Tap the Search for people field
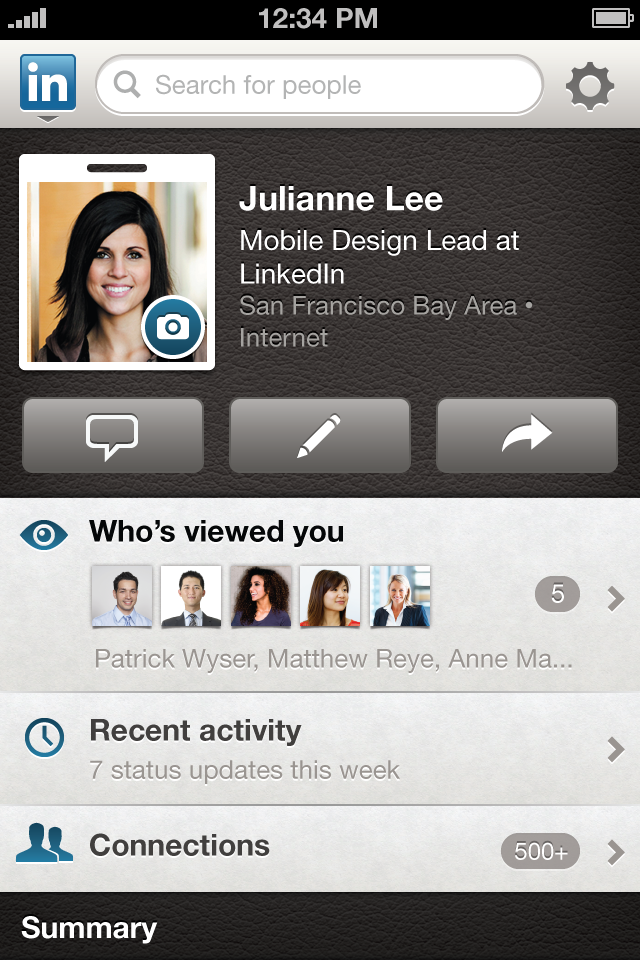This screenshot has width=640, height=960. click(320, 85)
